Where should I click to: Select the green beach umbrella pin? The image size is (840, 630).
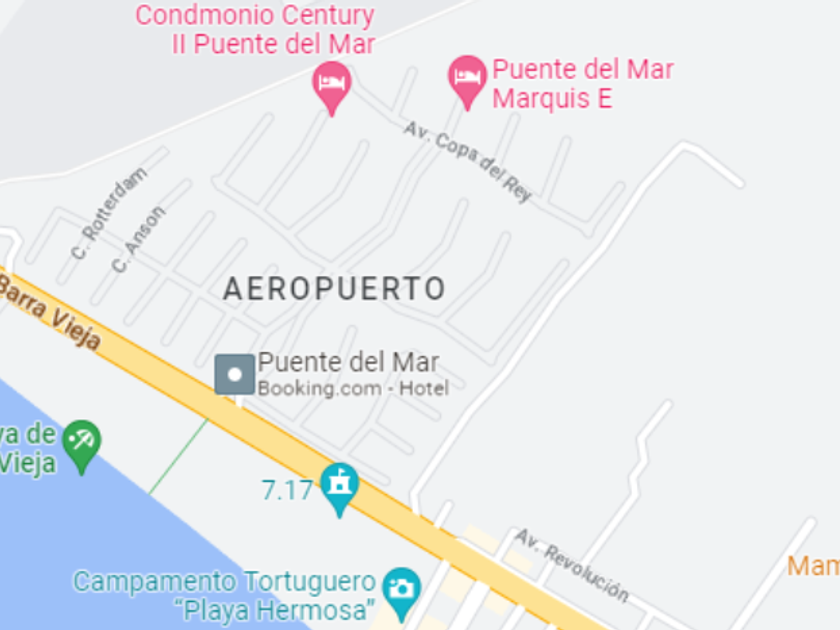[x=81, y=447]
